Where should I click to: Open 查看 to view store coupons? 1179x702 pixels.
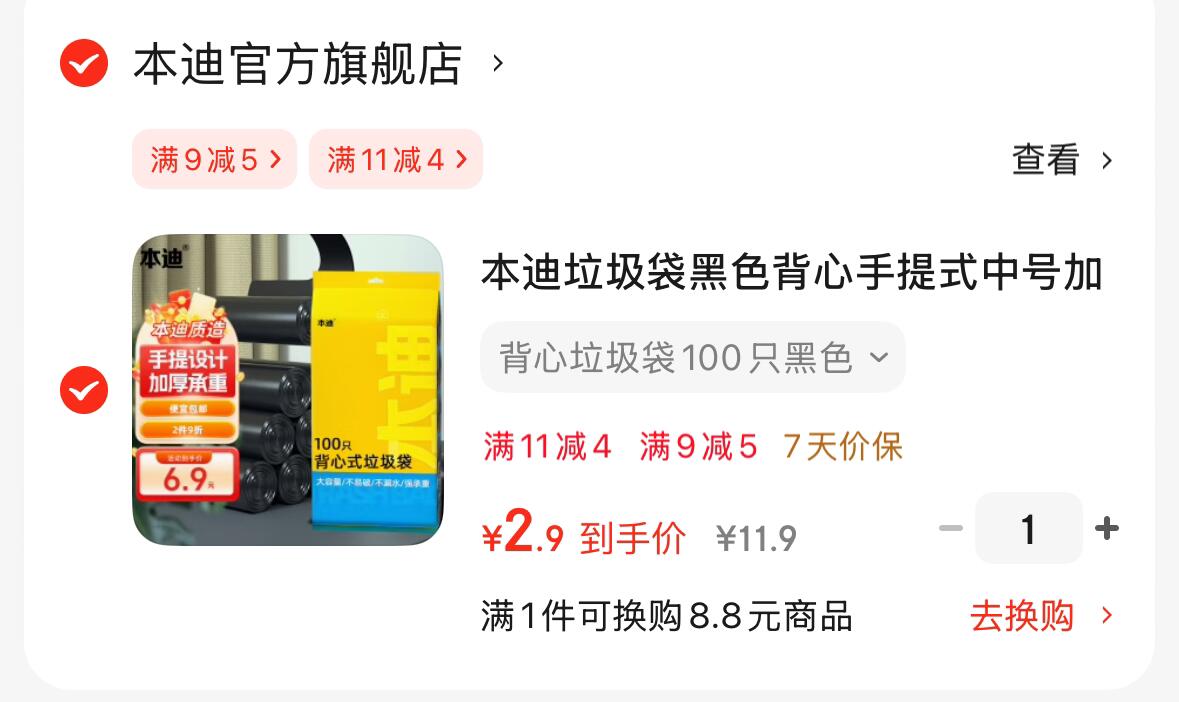coord(1061,160)
